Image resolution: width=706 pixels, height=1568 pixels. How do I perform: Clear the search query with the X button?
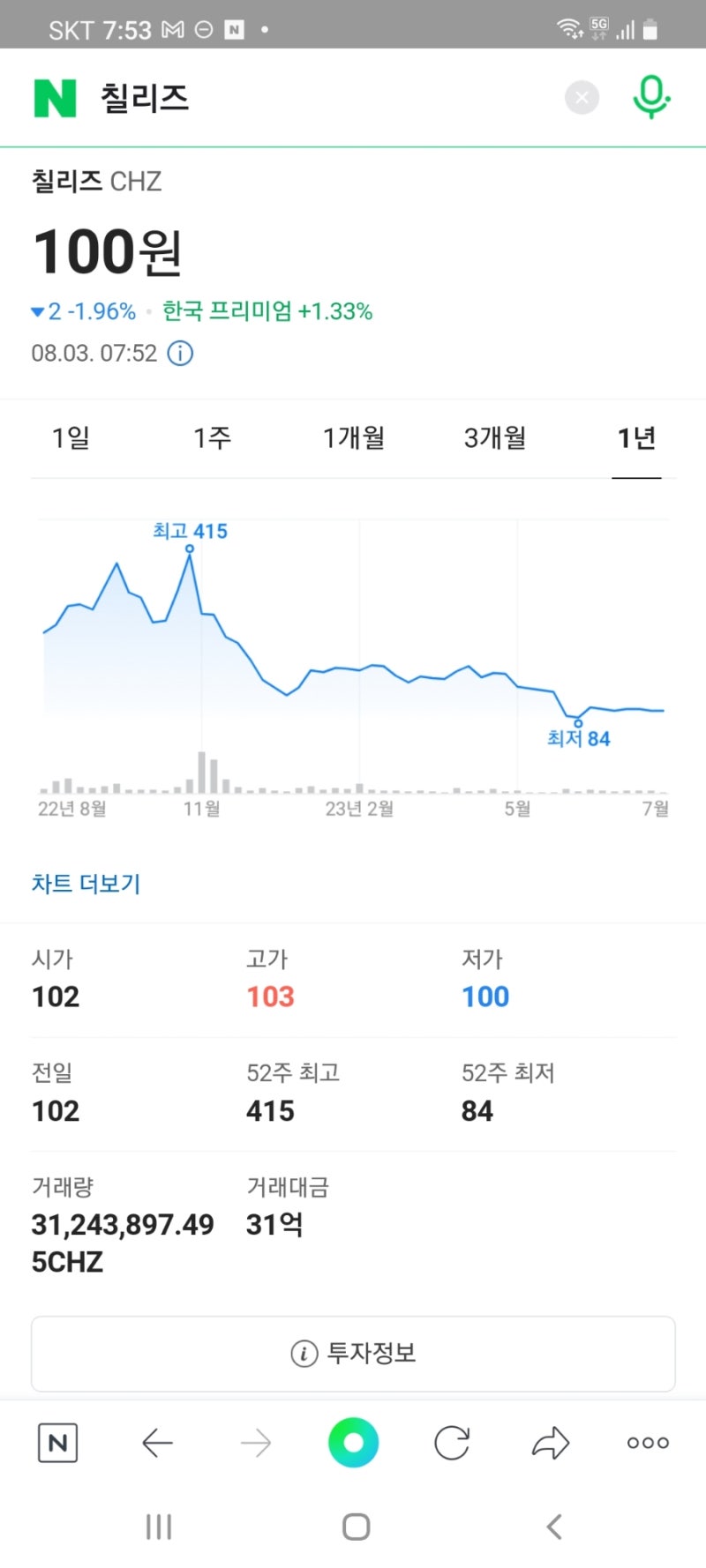pos(582,97)
